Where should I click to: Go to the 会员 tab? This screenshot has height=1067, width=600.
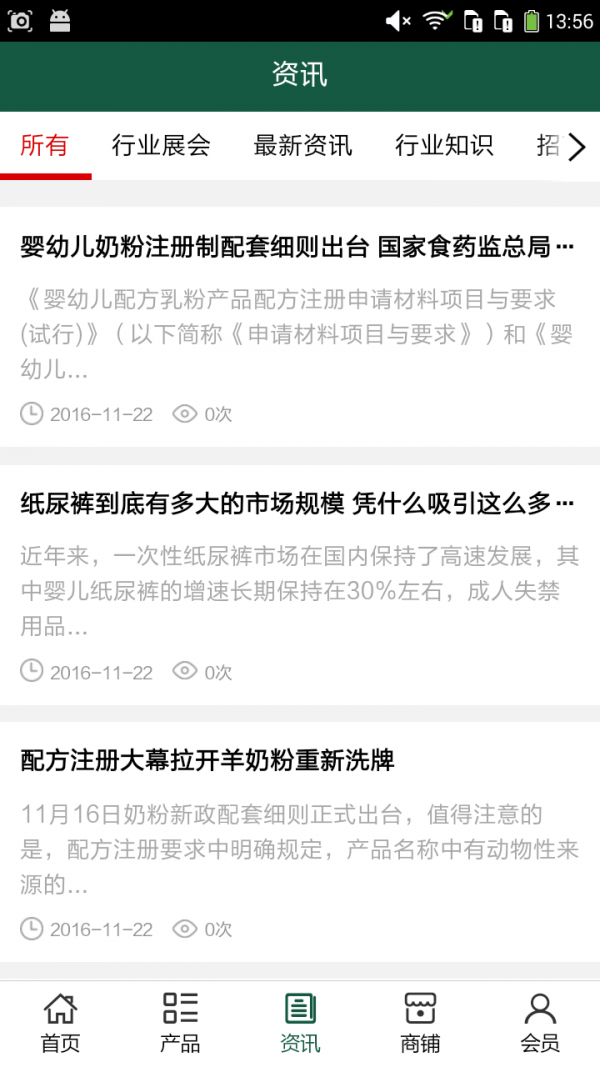point(540,1022)
